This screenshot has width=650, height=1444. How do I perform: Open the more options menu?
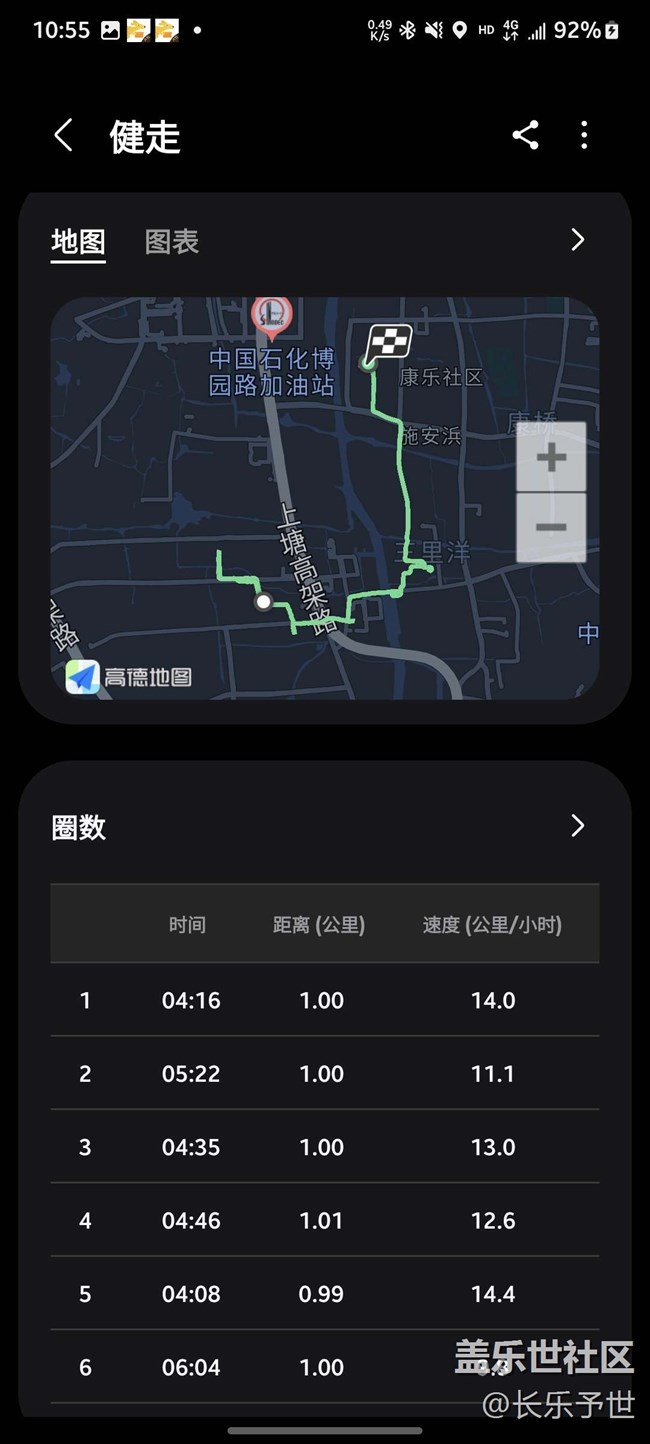584,135
